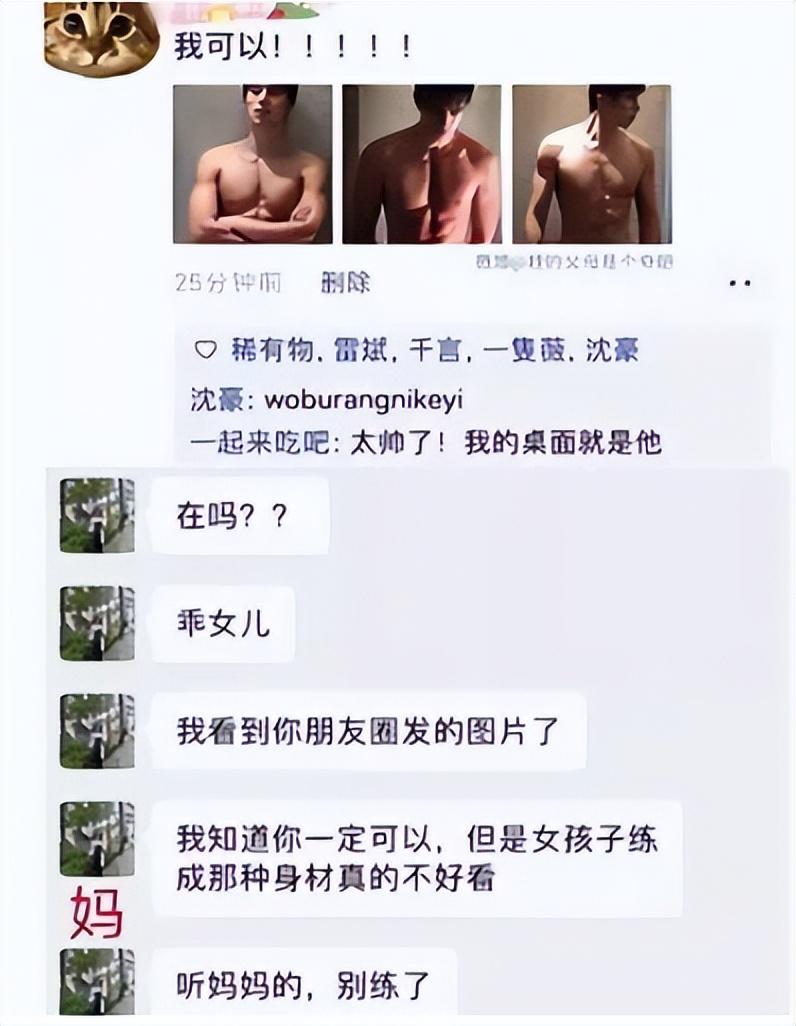Select the post text 我可以！！！！！
Image resolution: width=796 pixels, height=1026 pixels.
(x=297, y=45)
